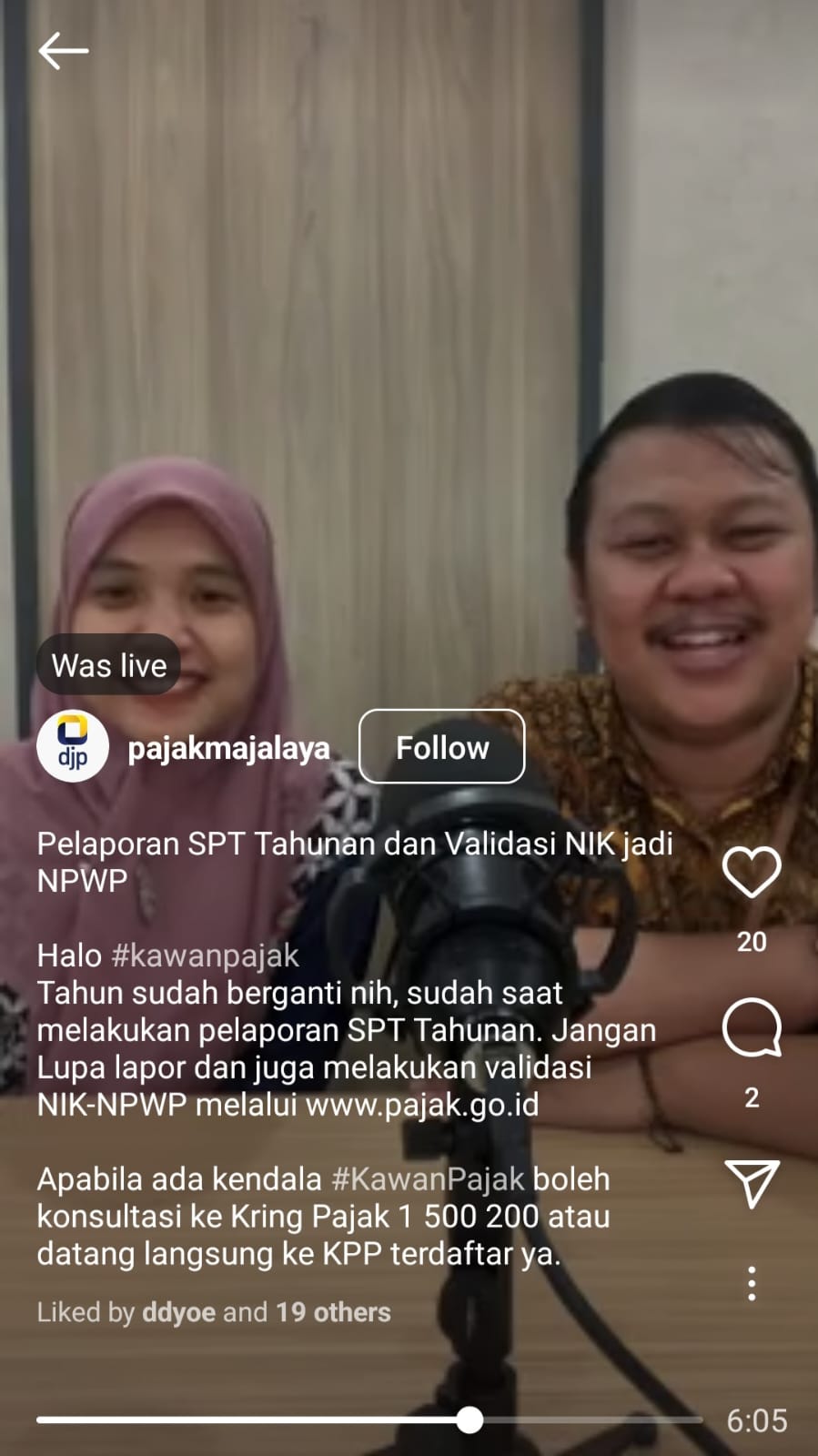818x1456 pixels.
Task: Tap the video progress seek bar
Action: (x=369, y=1420)
